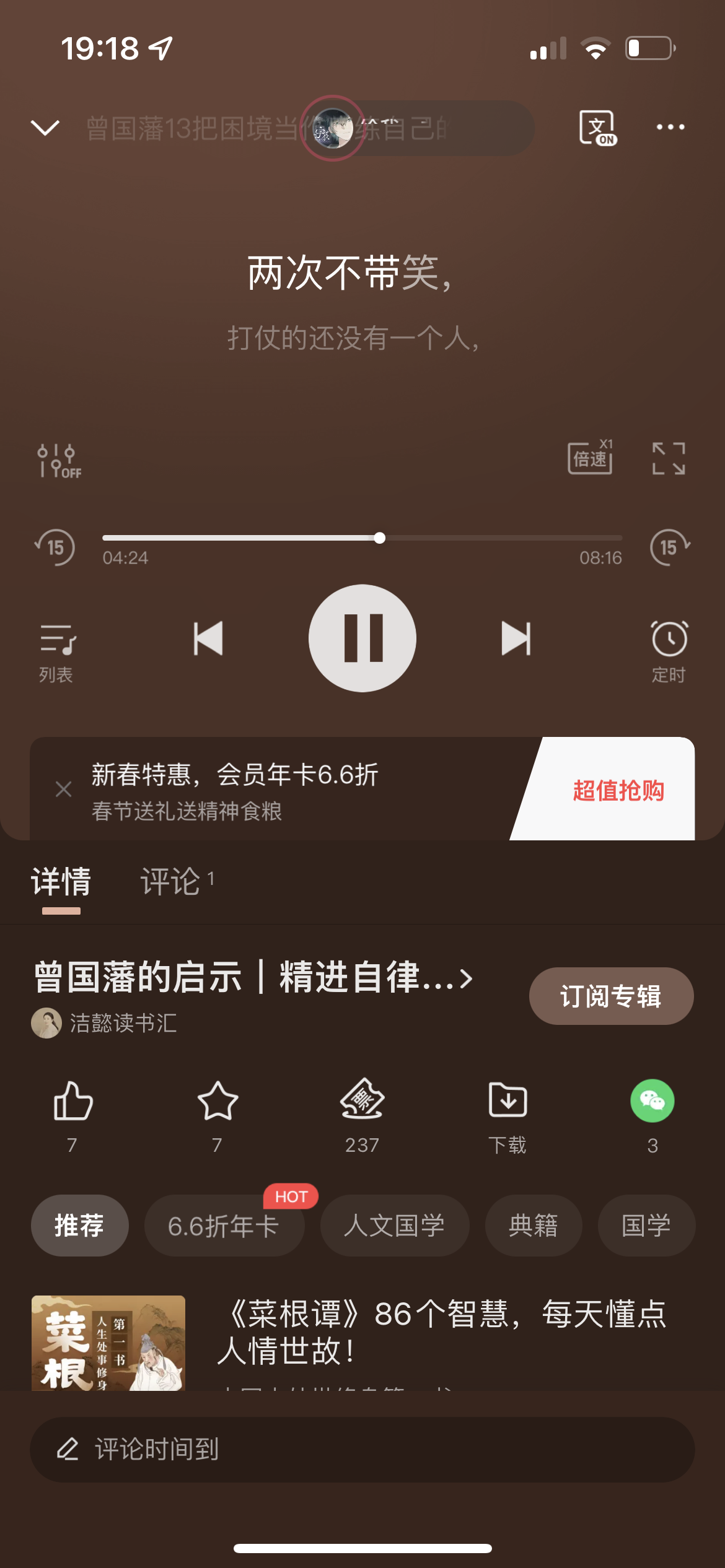The width and height of the screenshot is (725, 1568).
Task: Go back to the previous track
Action: pos(209,638)
